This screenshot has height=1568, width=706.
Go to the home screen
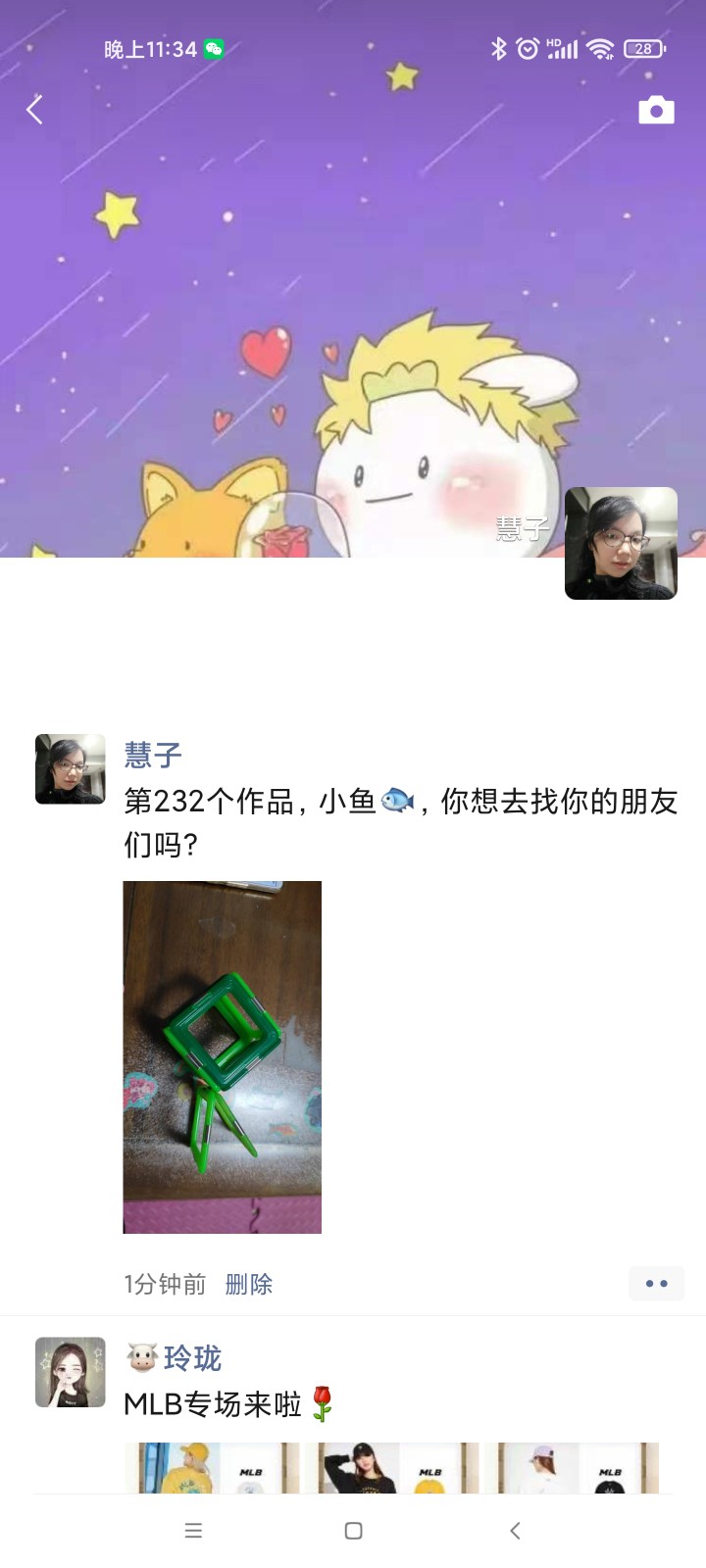[x=354, y=1530]
